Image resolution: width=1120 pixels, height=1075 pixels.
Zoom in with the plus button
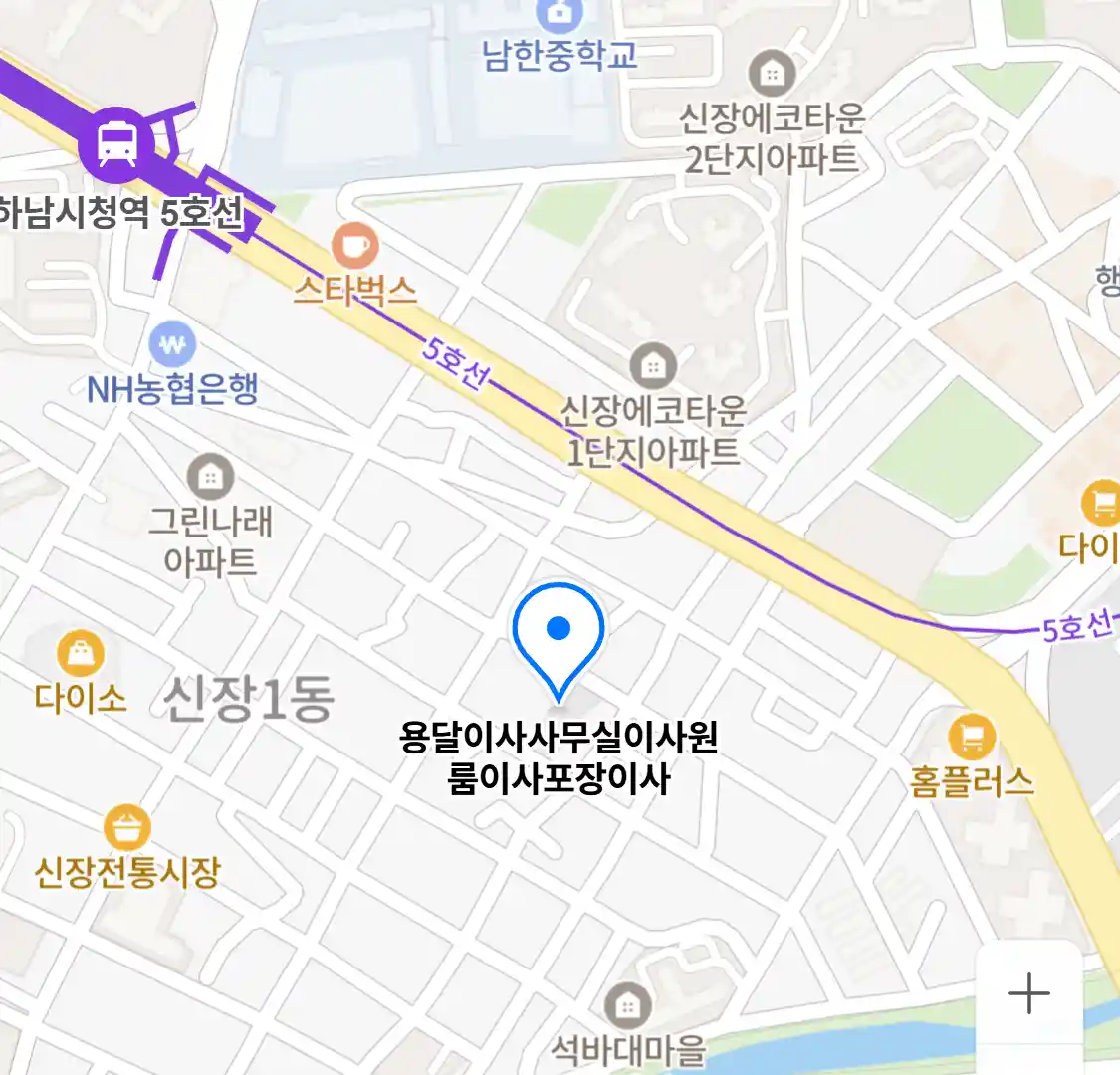(1028, 994)
